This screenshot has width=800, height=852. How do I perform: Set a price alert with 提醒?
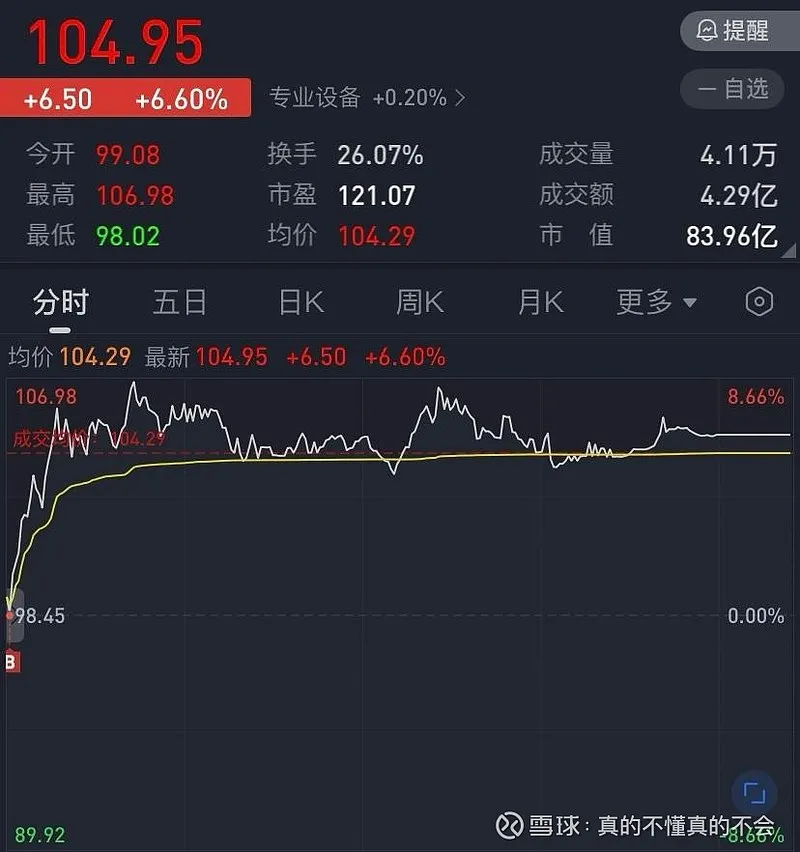point(732,31)
